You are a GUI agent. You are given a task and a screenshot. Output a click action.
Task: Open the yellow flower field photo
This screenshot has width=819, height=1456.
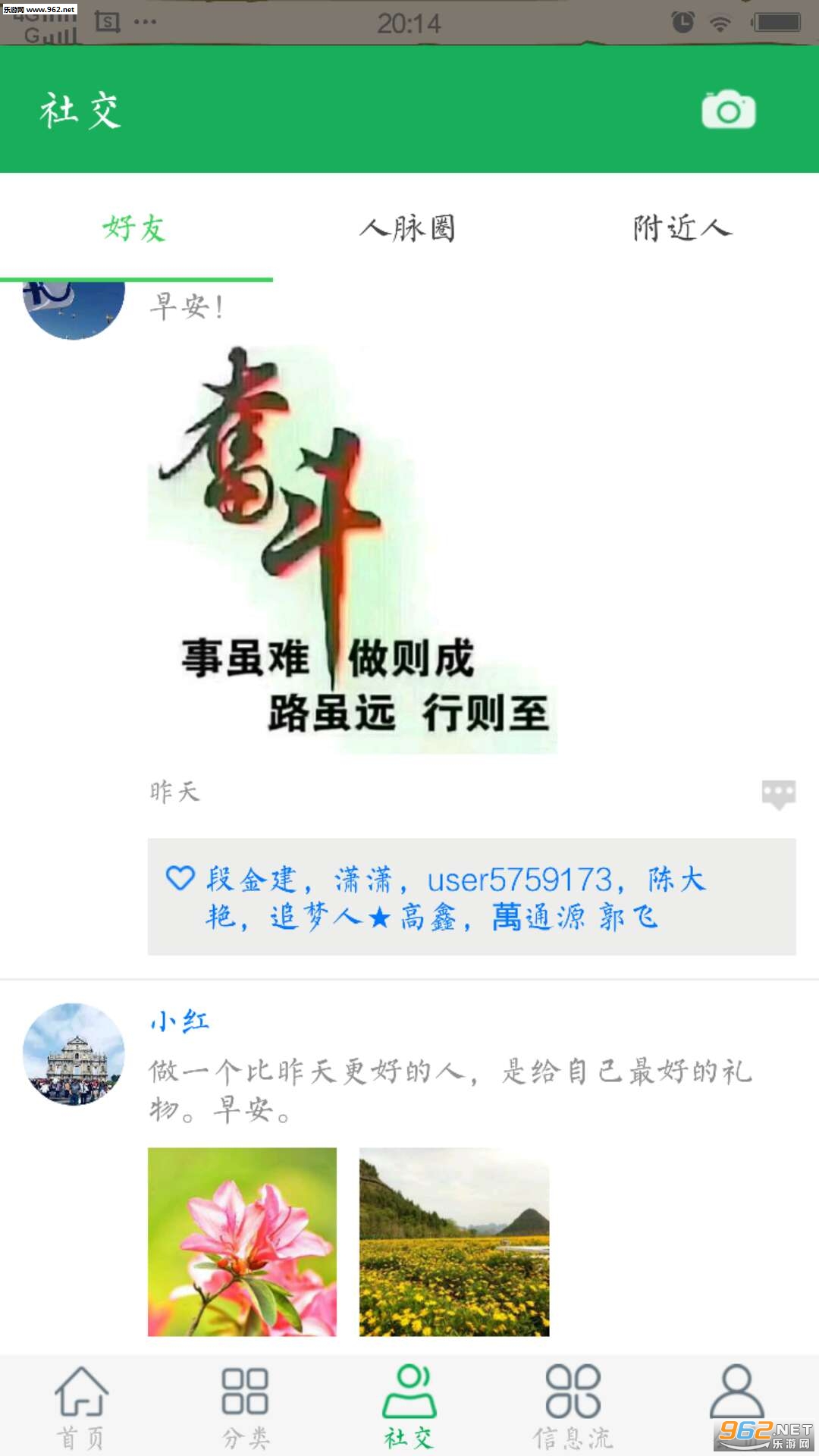(454, 1241)
